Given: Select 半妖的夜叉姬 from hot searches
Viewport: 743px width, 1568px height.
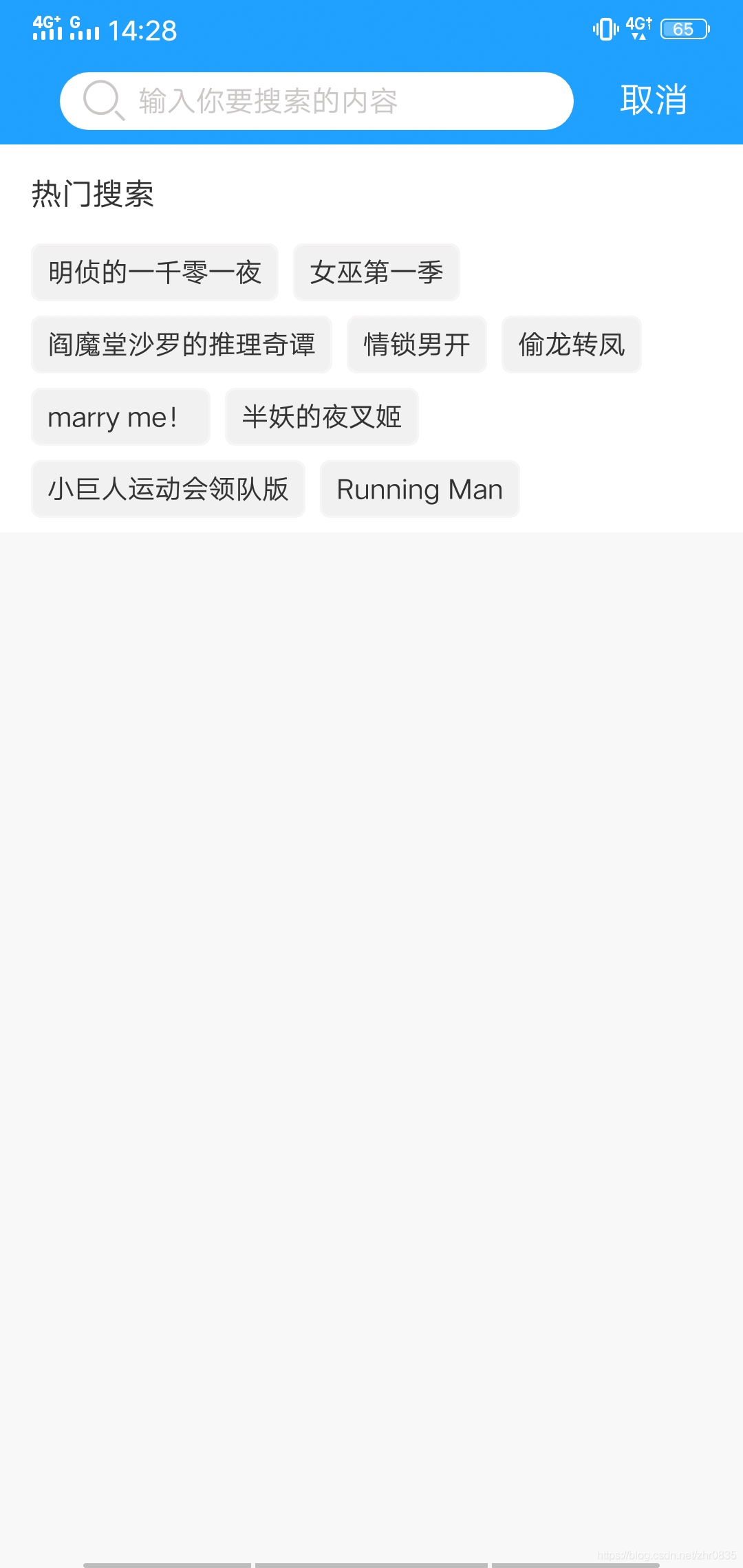Looking at the screenshot, I should pos(322,417).
